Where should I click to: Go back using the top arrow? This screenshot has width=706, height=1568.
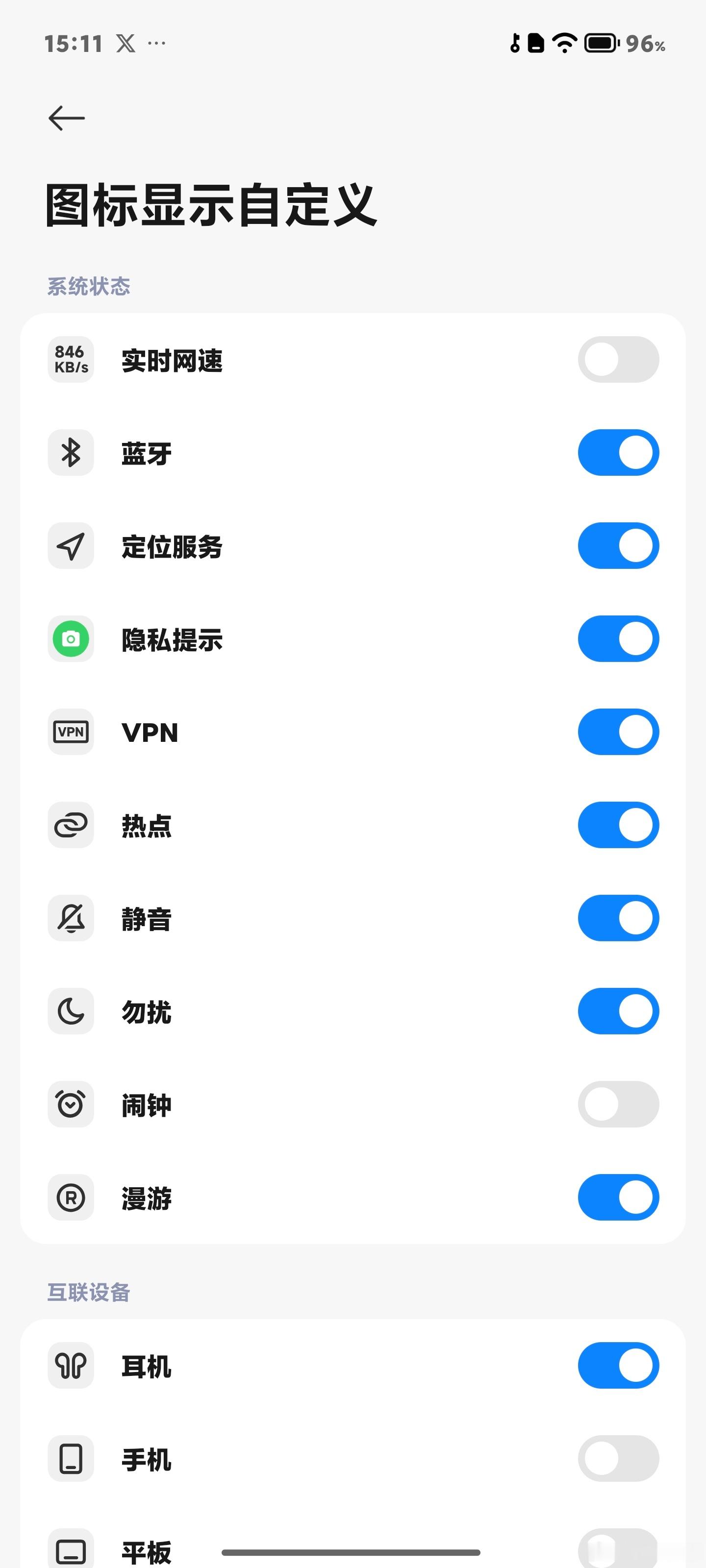click(66, 118)
